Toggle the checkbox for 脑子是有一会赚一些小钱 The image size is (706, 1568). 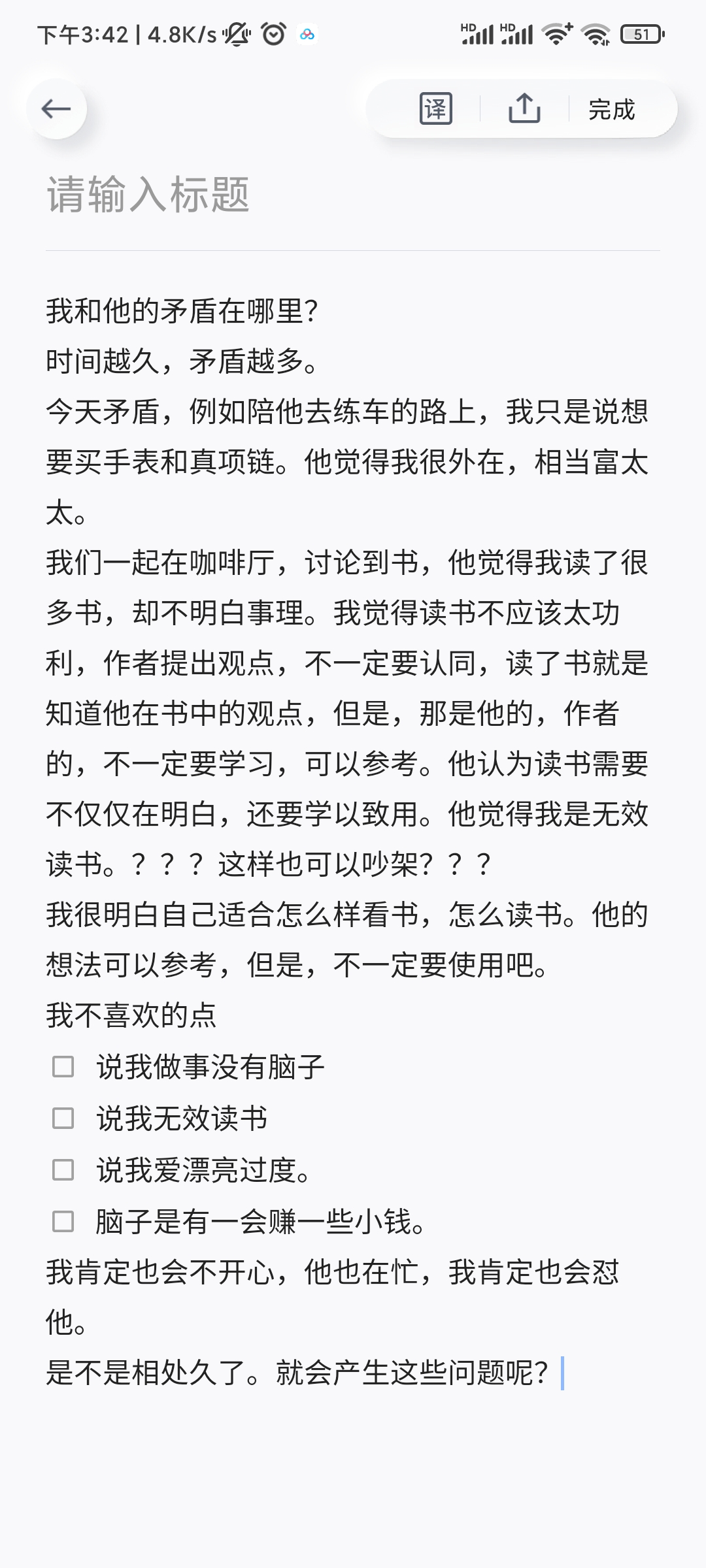point(63,1221)
